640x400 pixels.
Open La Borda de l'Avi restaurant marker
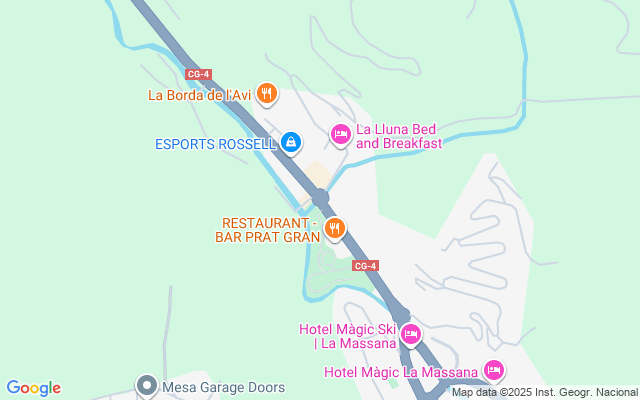(x=266, y=95)
